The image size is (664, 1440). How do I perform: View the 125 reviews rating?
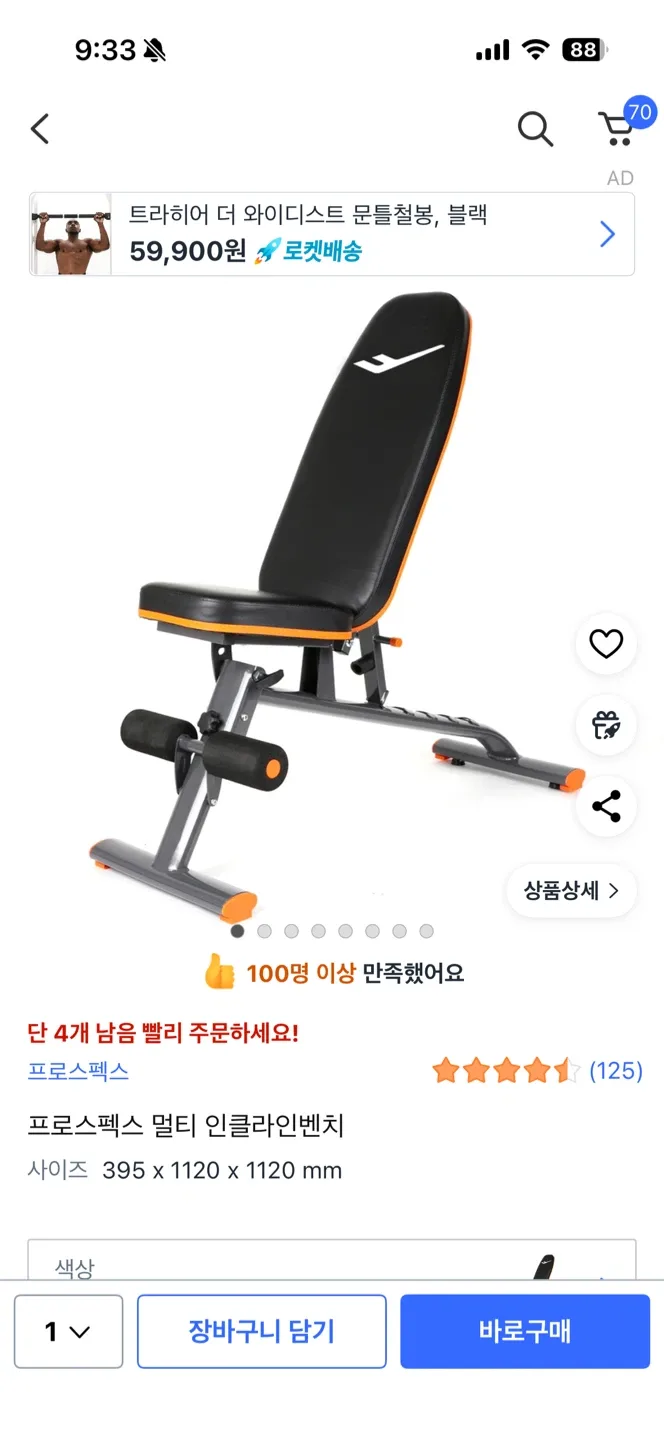(x=537, y=1071)
